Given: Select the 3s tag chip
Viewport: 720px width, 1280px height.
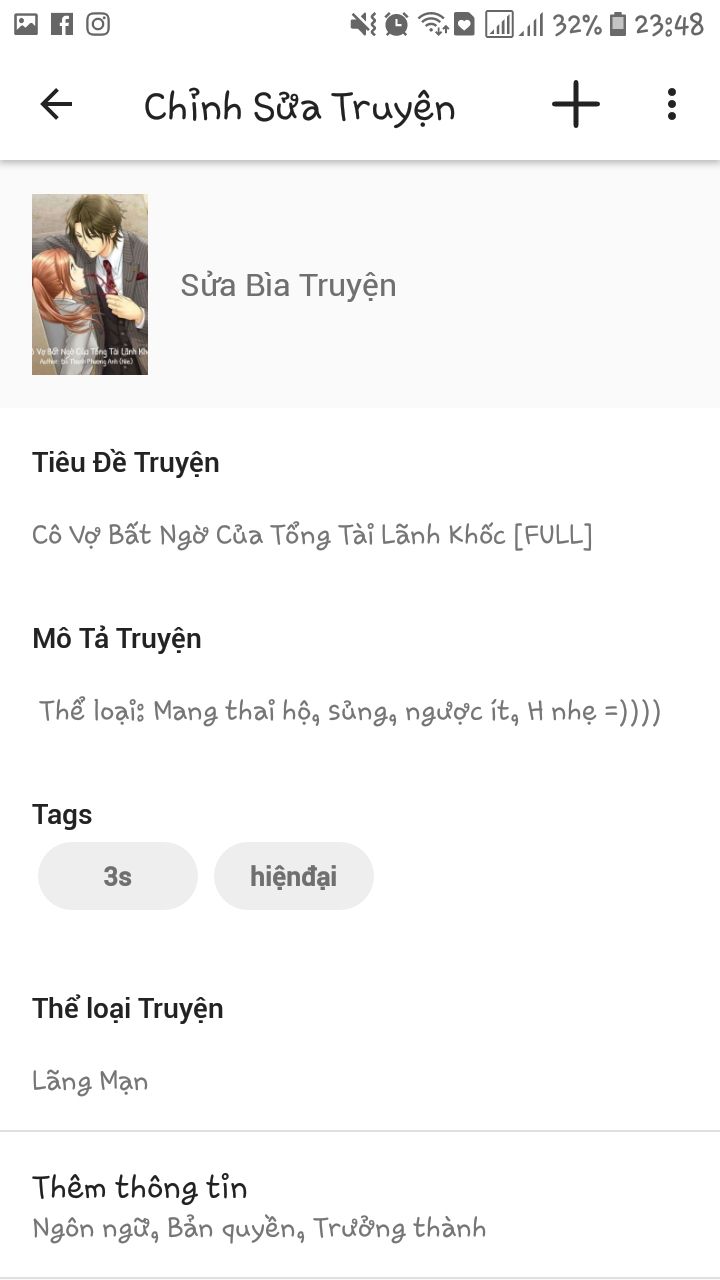Looking at the screenshot, I should tap(118, 876).
